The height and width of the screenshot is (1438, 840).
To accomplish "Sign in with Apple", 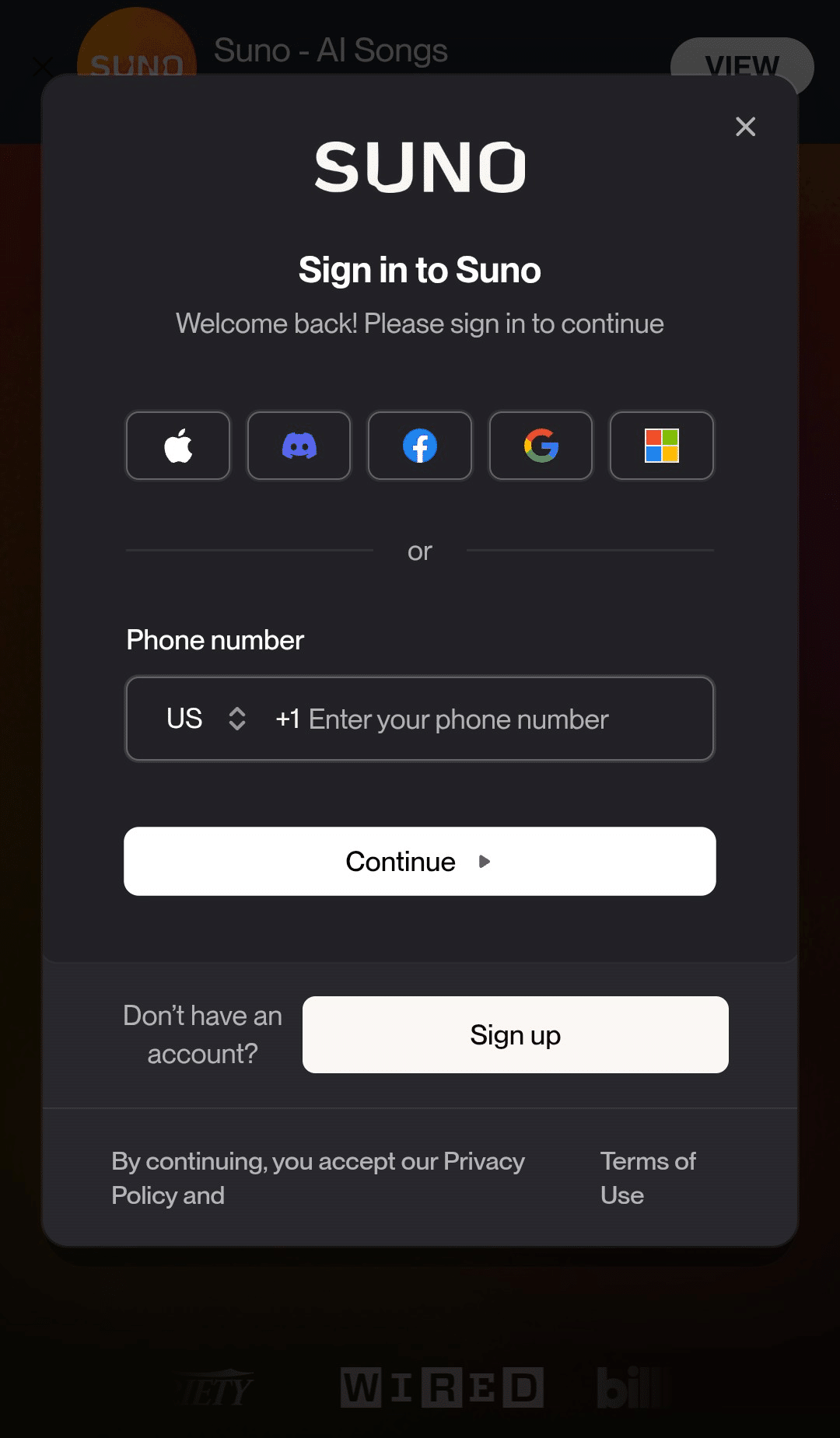I will click(178, 446).
